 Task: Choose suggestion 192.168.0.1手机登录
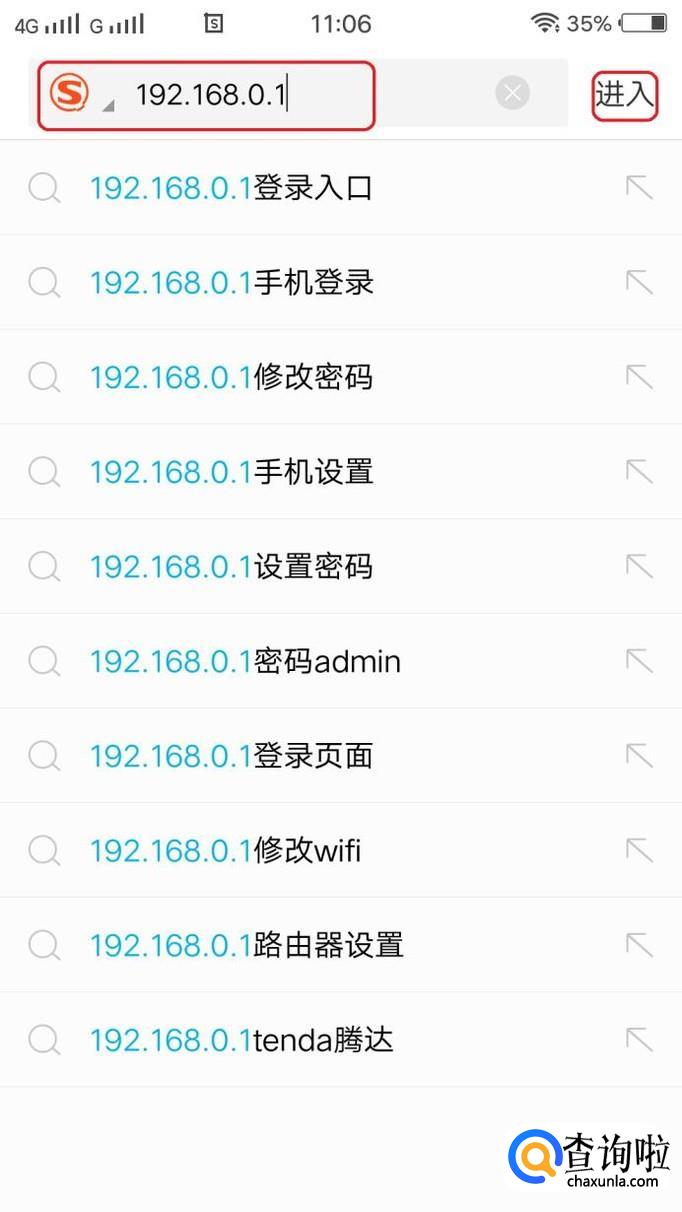pos(232,282)
